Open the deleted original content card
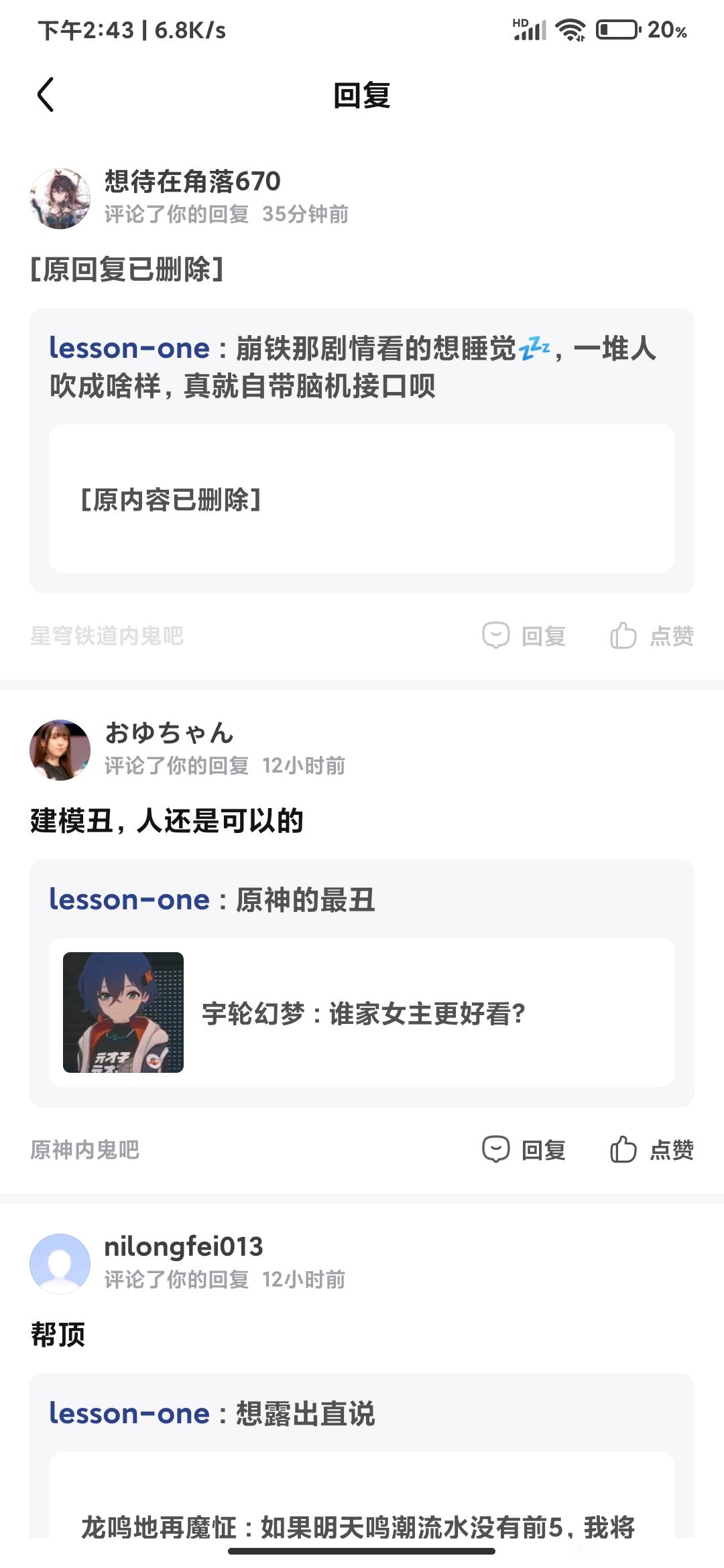724x1568 pixels. [x=362, y=499]
